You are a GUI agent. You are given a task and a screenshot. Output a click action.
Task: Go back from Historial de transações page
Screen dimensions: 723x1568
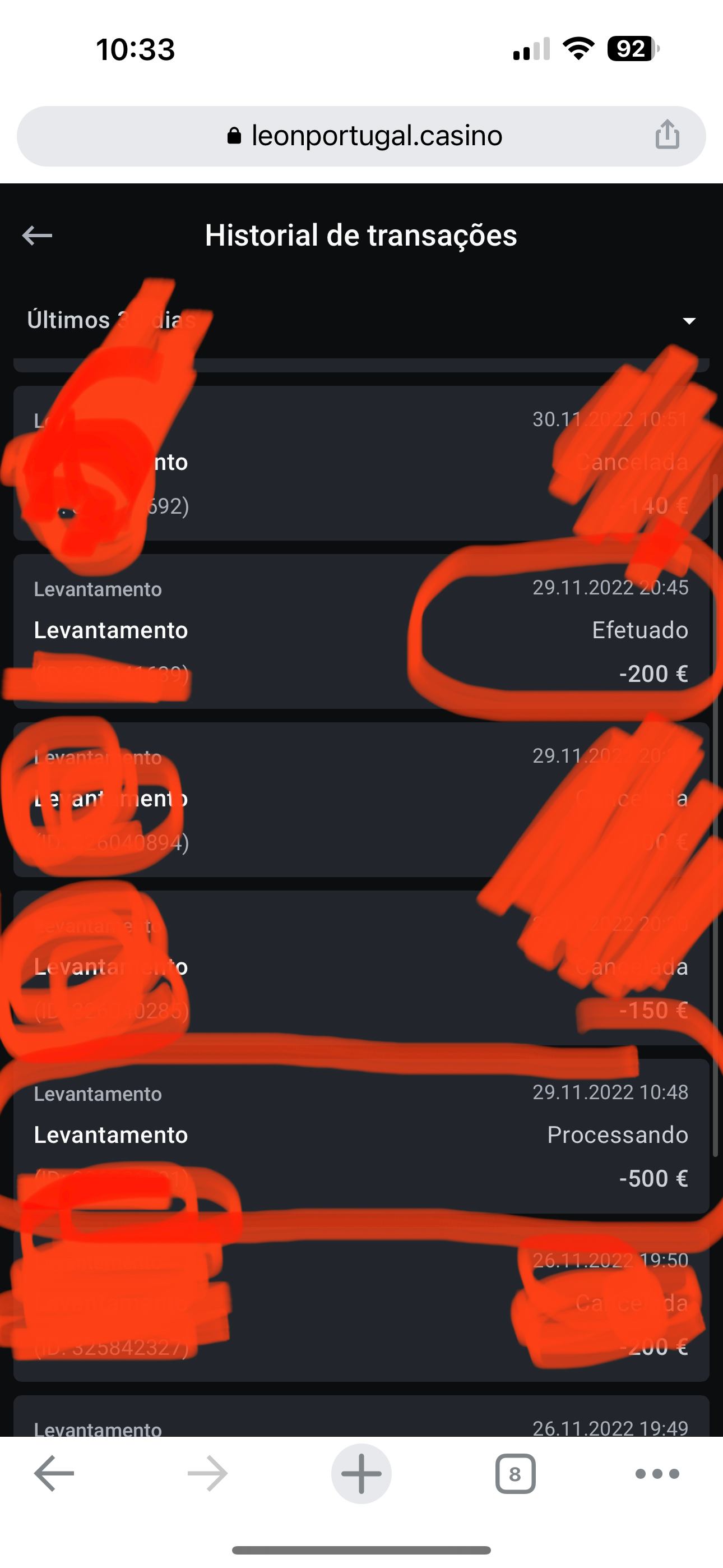[x=37, y=235]
